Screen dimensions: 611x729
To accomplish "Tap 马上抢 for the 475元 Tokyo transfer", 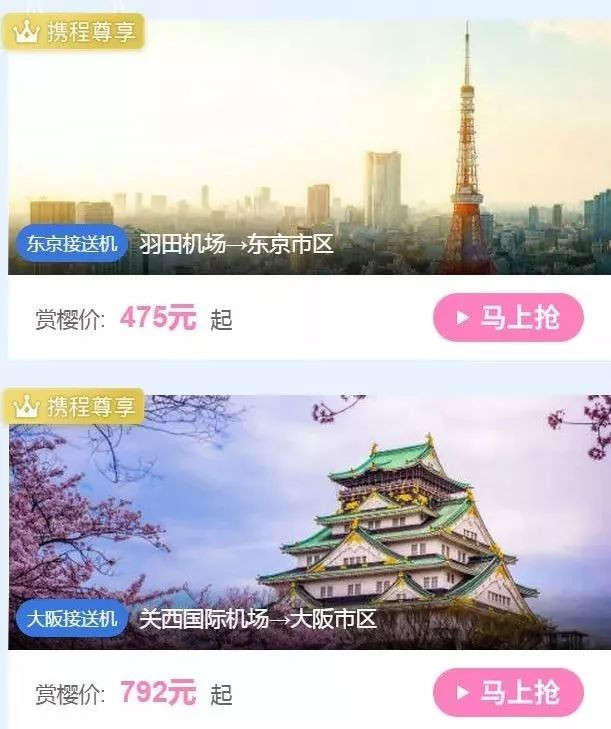I will [x=508, y=318].
